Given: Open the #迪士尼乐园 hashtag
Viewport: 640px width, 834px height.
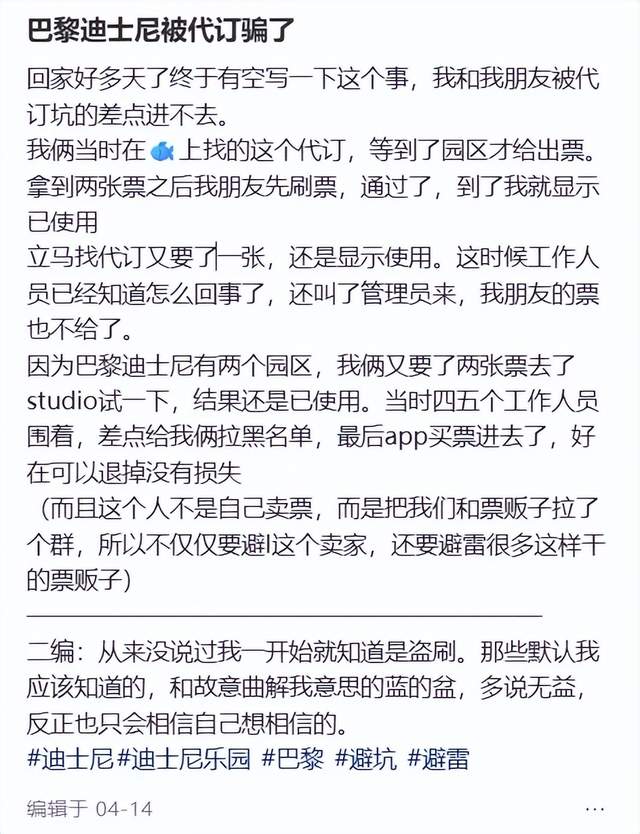Looking at the screenshot, I should [x=184, y=759].
